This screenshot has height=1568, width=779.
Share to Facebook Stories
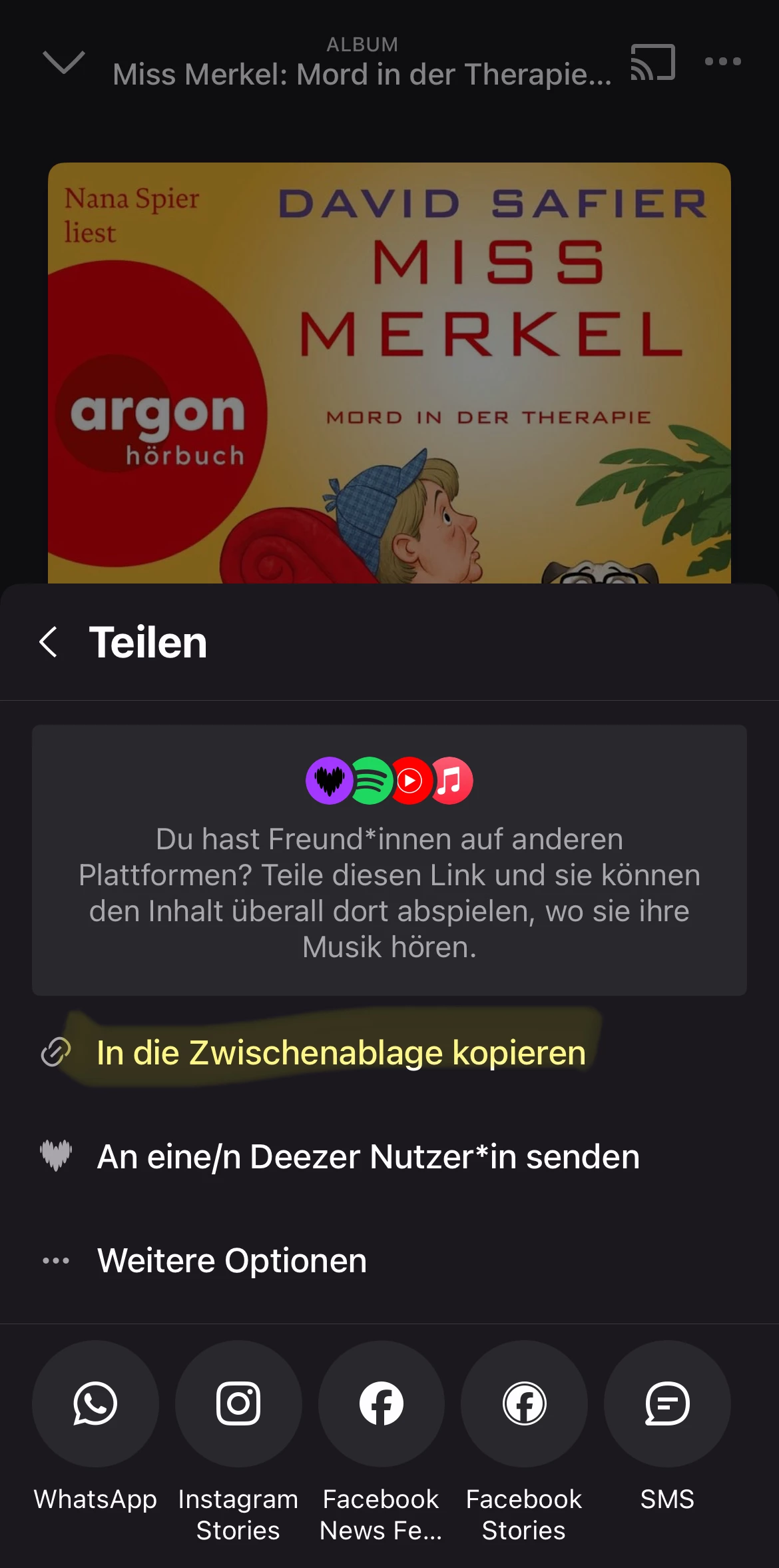point(524,1403)
